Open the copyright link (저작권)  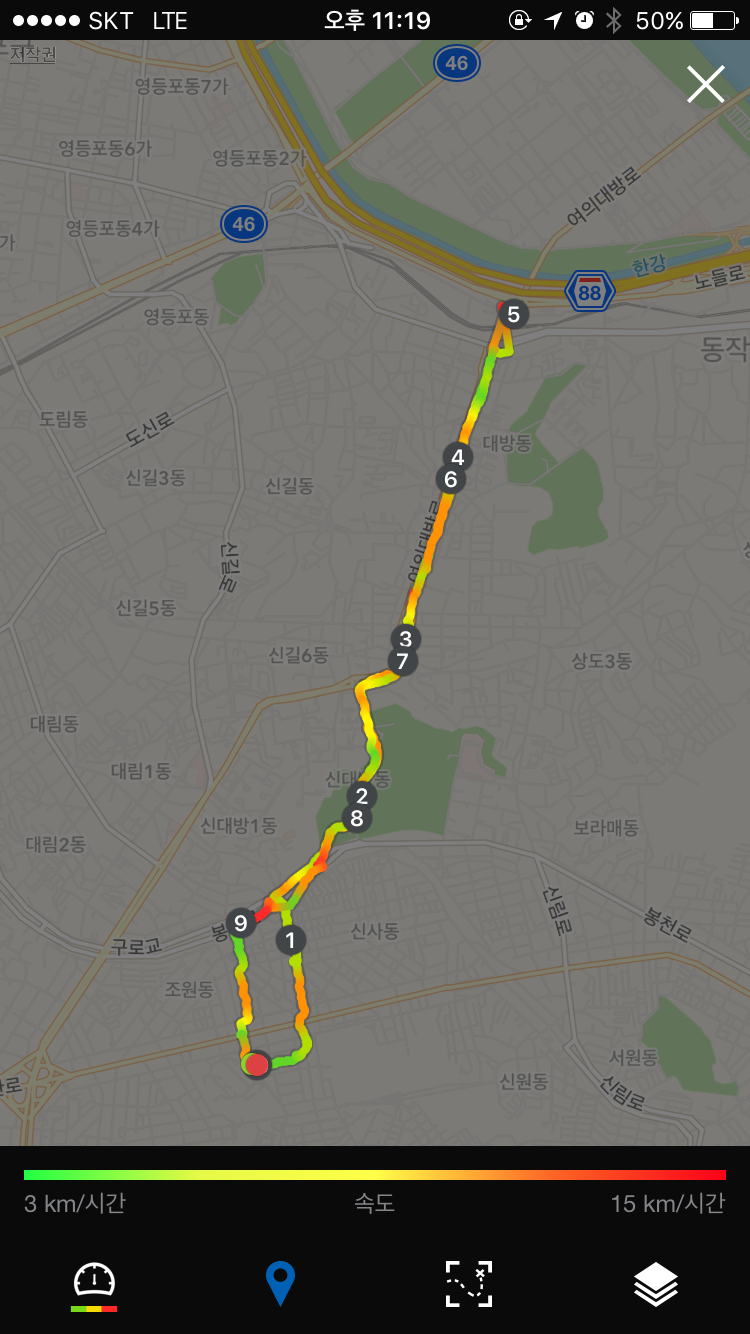click(x=33, y=54)
